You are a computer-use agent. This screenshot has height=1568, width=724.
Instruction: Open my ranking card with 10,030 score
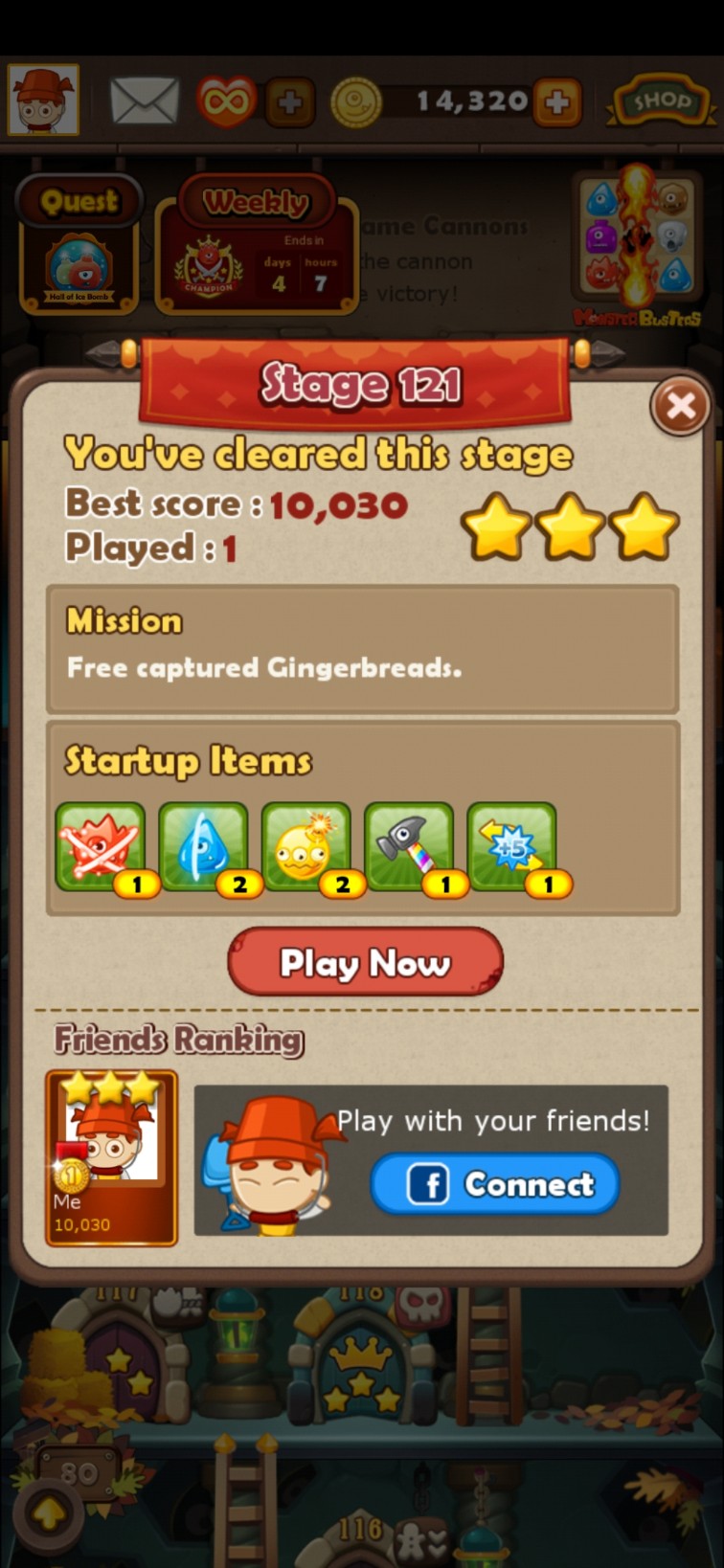tap(111, 1157)
